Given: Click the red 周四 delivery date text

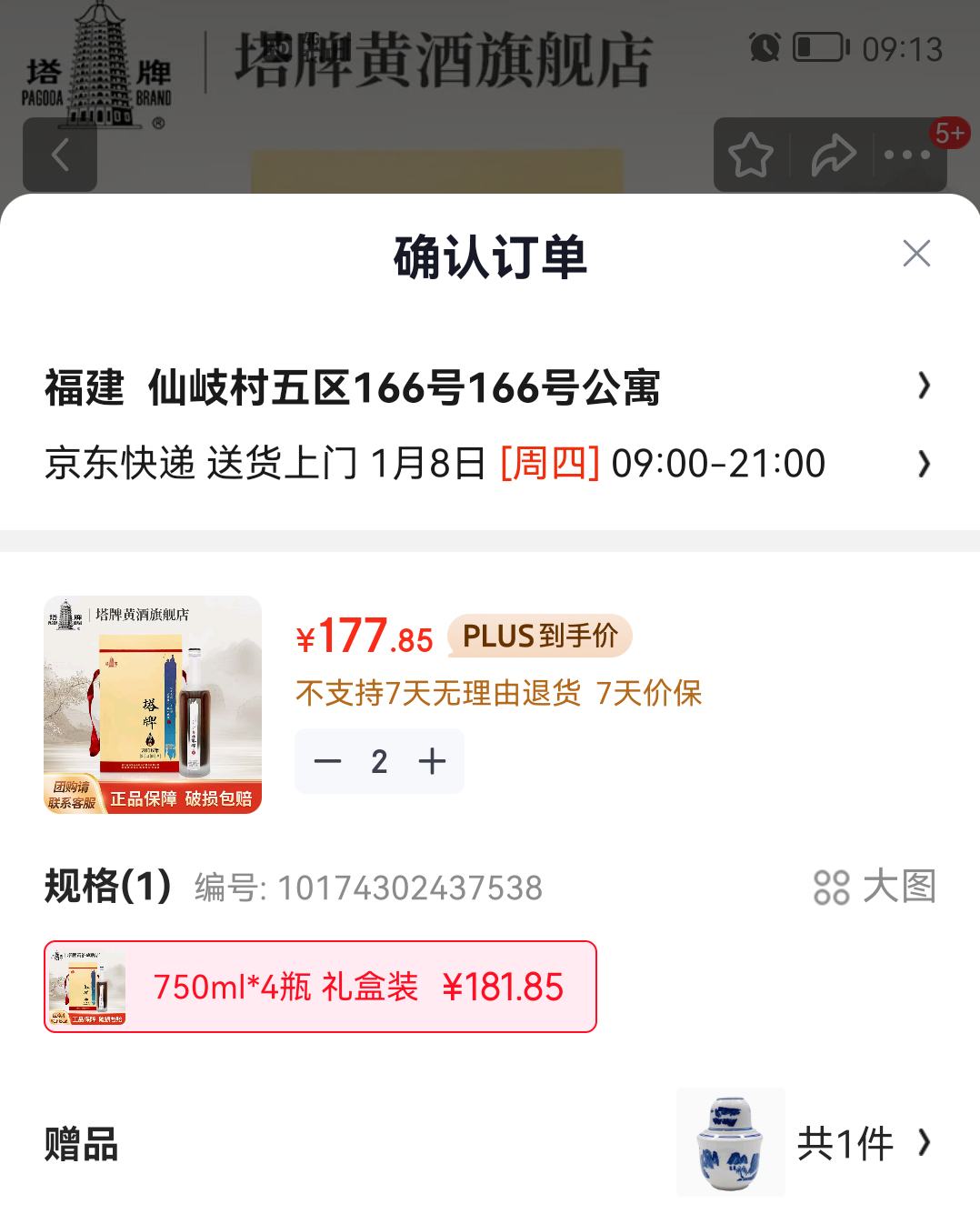Looking at the screenshot, I should (x=553, y=464).
